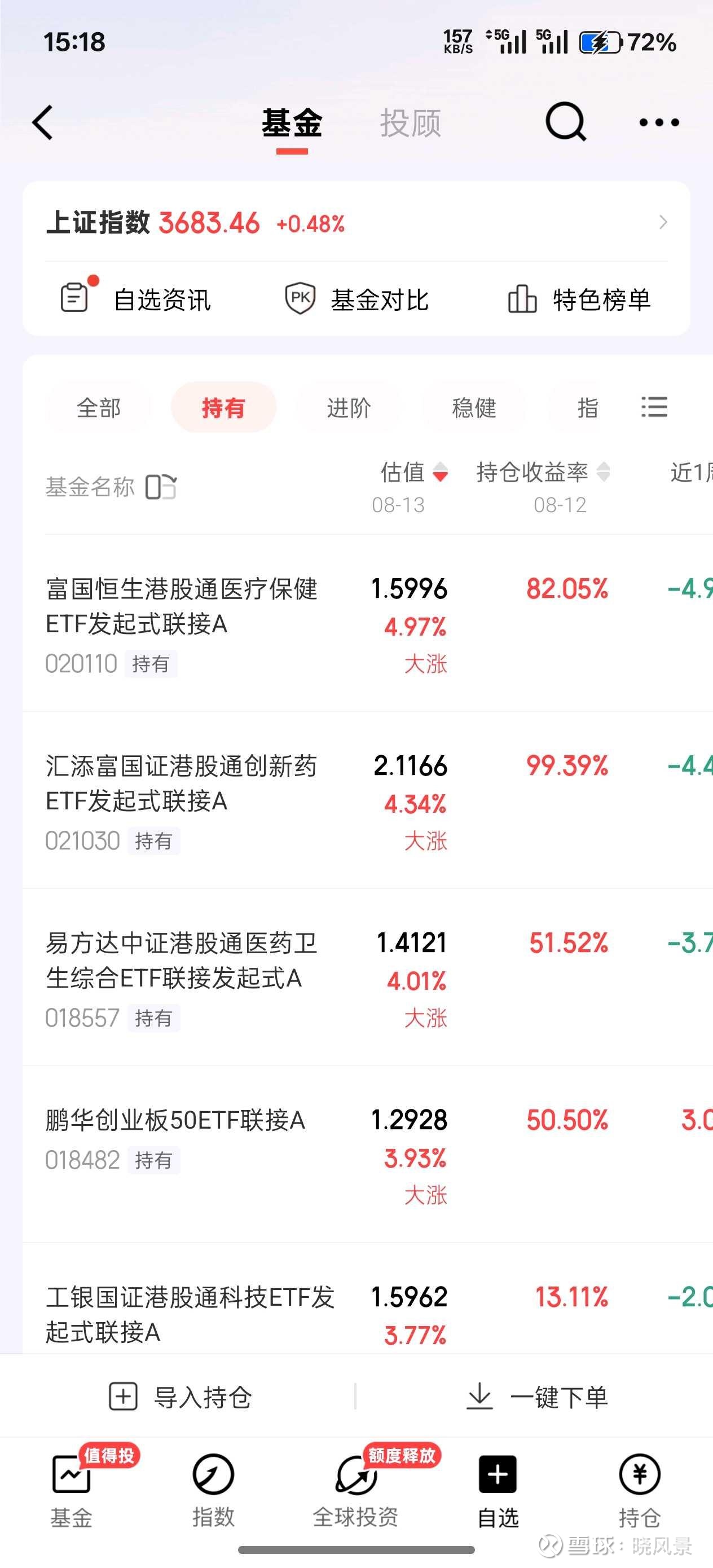Open 特色榜单 rankings
This screenshot has width=713, height=1568.
click(x=580, y=299)
